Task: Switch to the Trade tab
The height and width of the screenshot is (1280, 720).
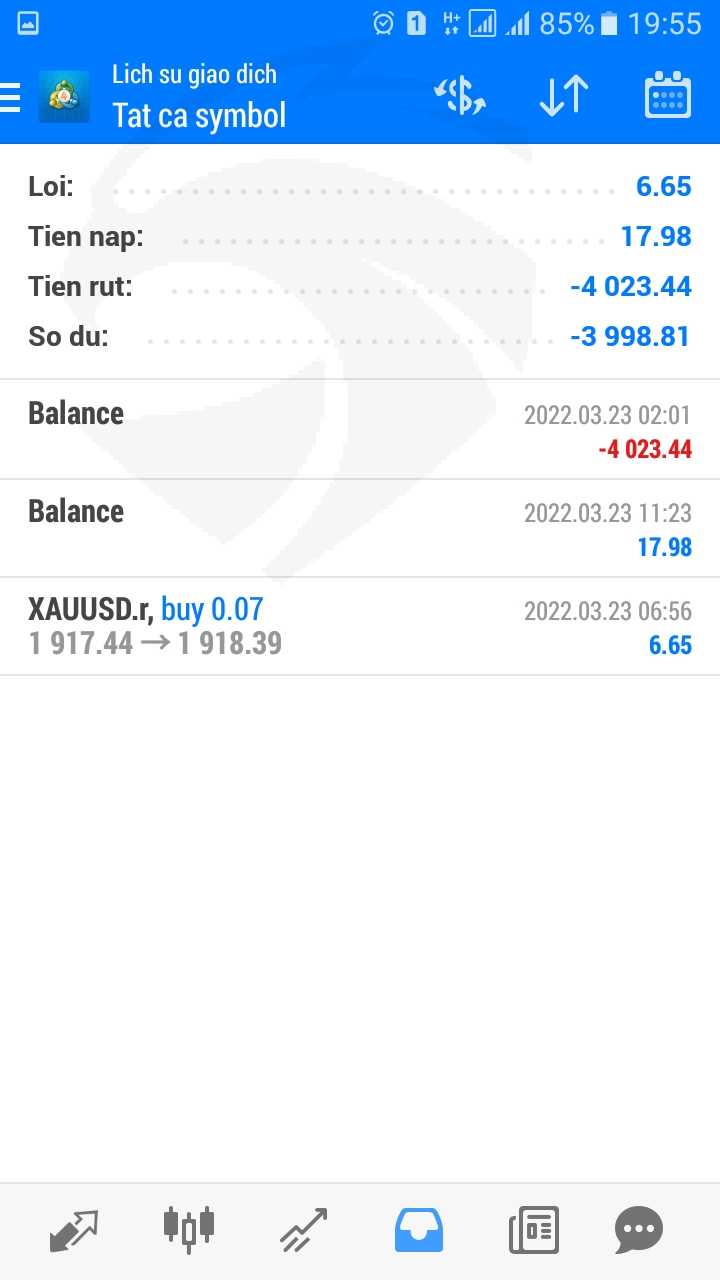Action: 303,1230
